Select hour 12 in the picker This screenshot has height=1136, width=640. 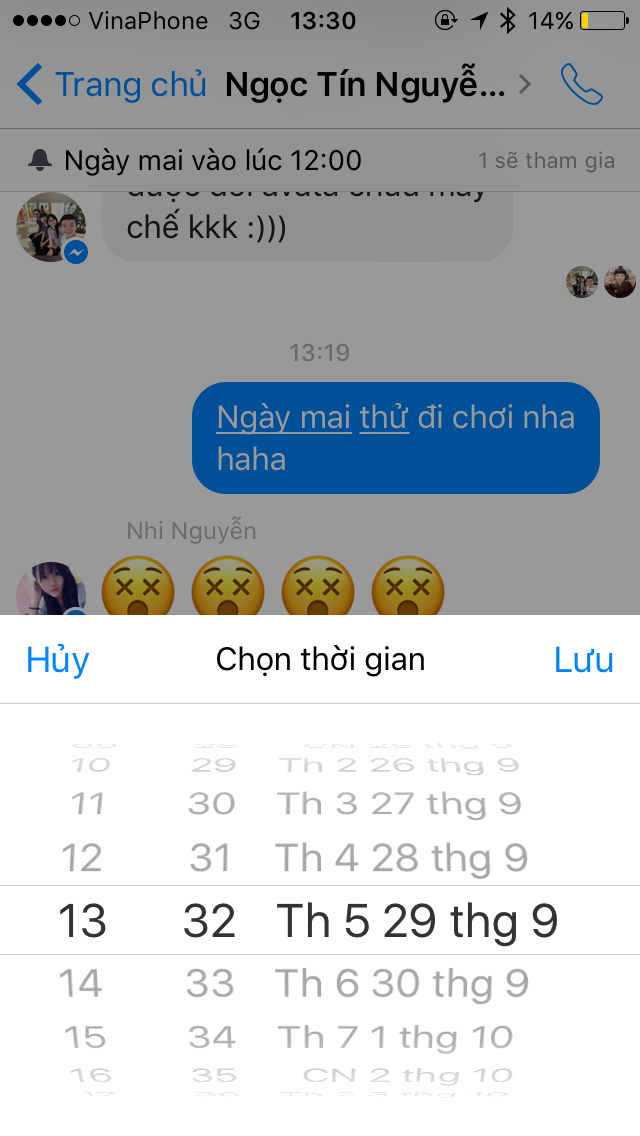point(81,858)
